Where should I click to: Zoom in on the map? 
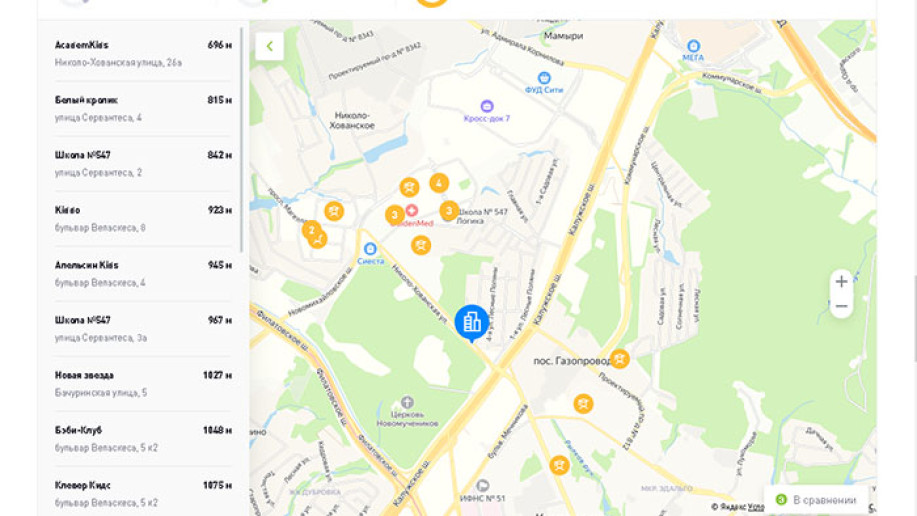(841, 282)
